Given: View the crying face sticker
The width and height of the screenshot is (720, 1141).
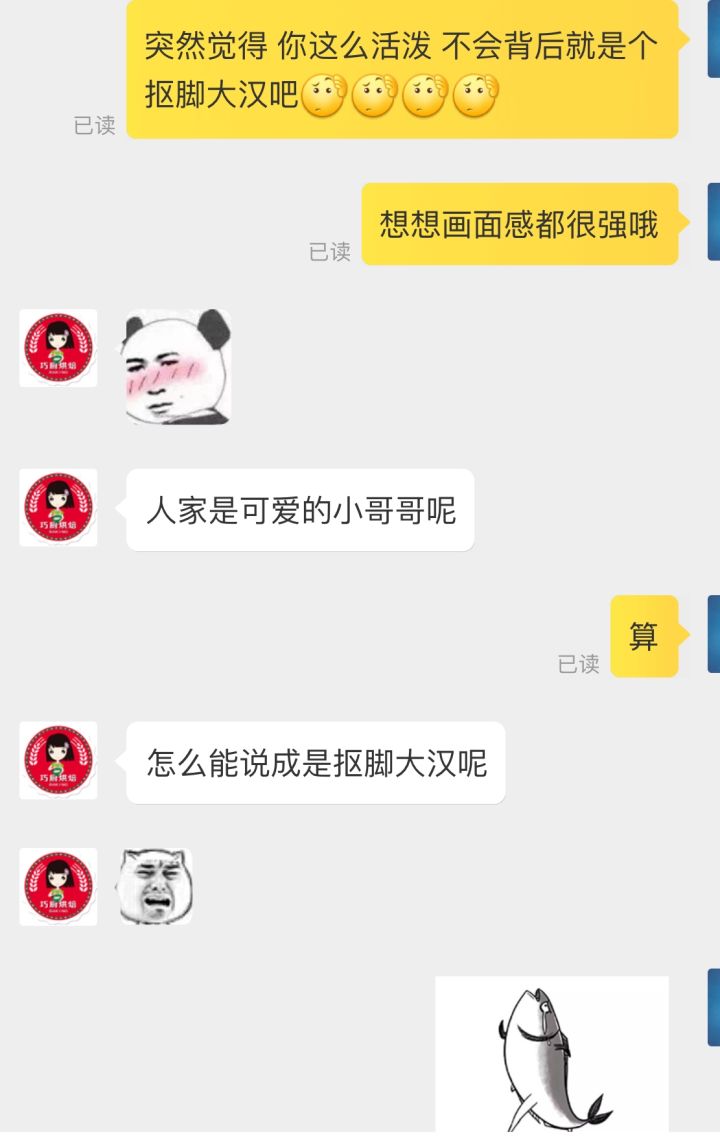Looking at the screenshot, I should tap(156, 886).
